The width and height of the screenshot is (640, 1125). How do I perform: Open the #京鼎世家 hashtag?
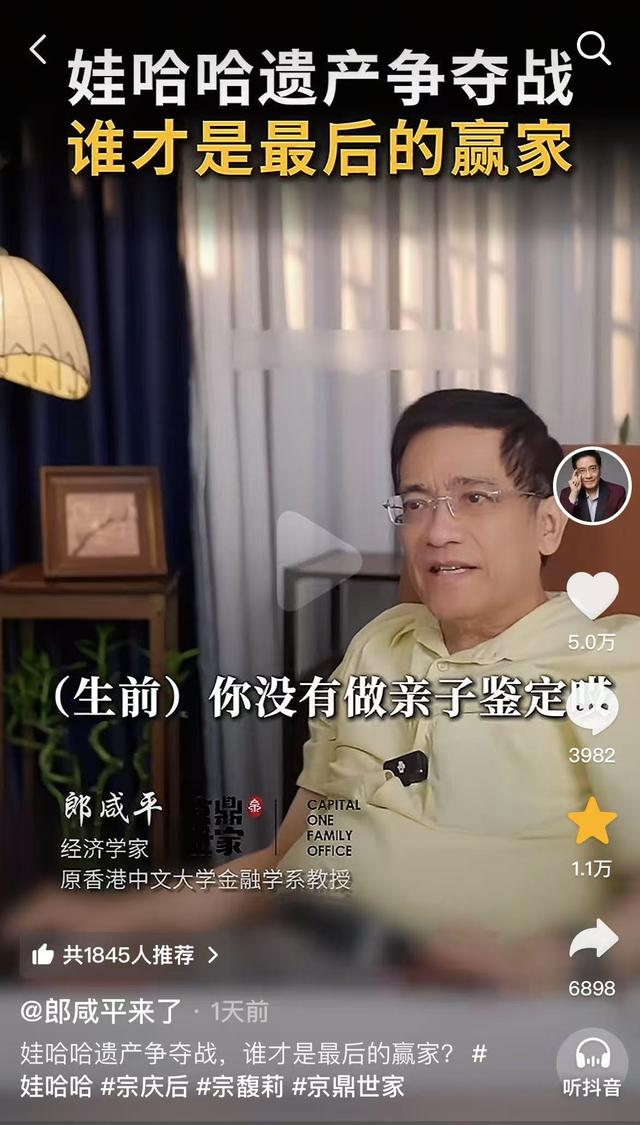348,1086
